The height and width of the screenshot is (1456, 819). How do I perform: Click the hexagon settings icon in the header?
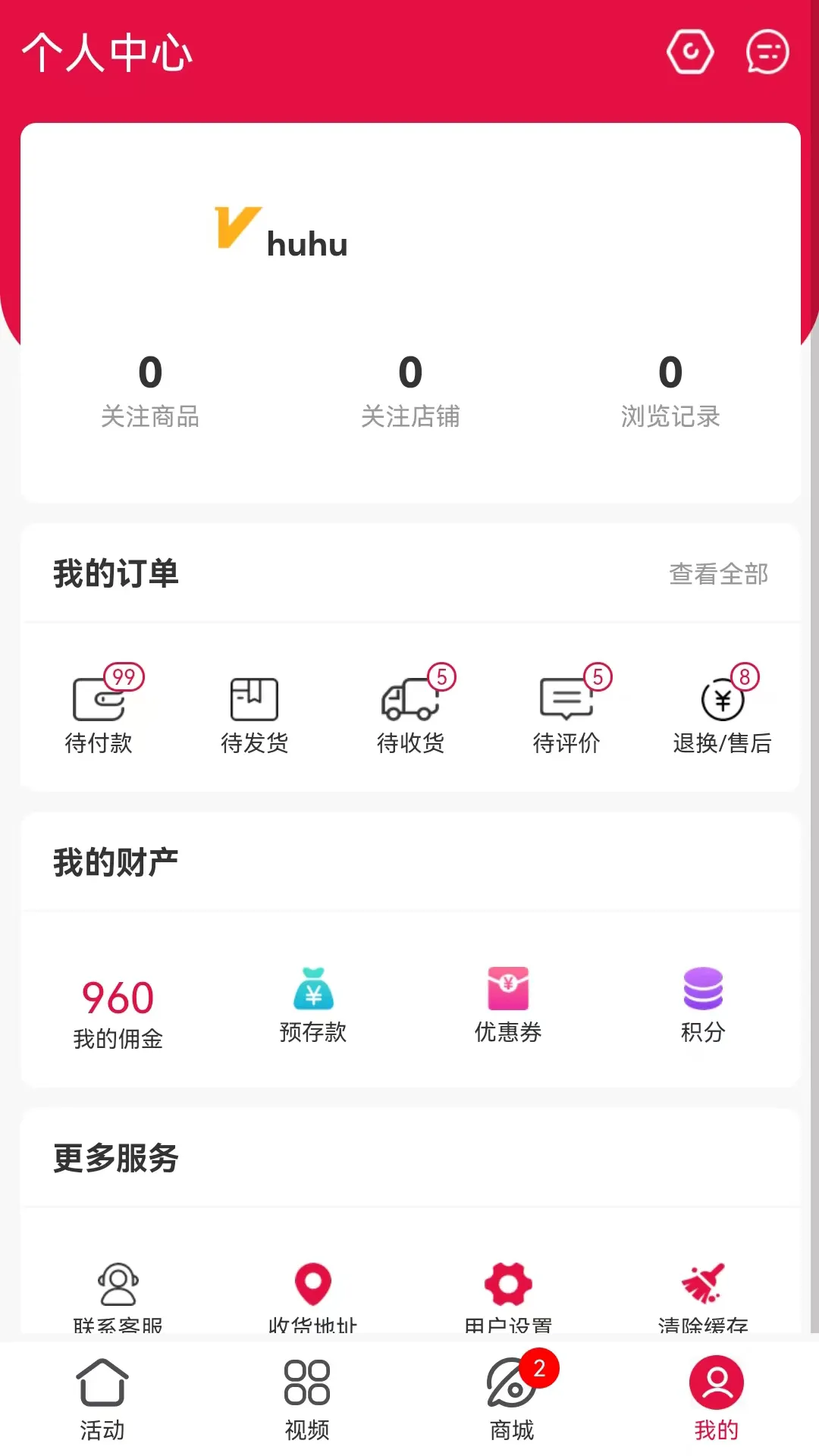click(691, 52)
